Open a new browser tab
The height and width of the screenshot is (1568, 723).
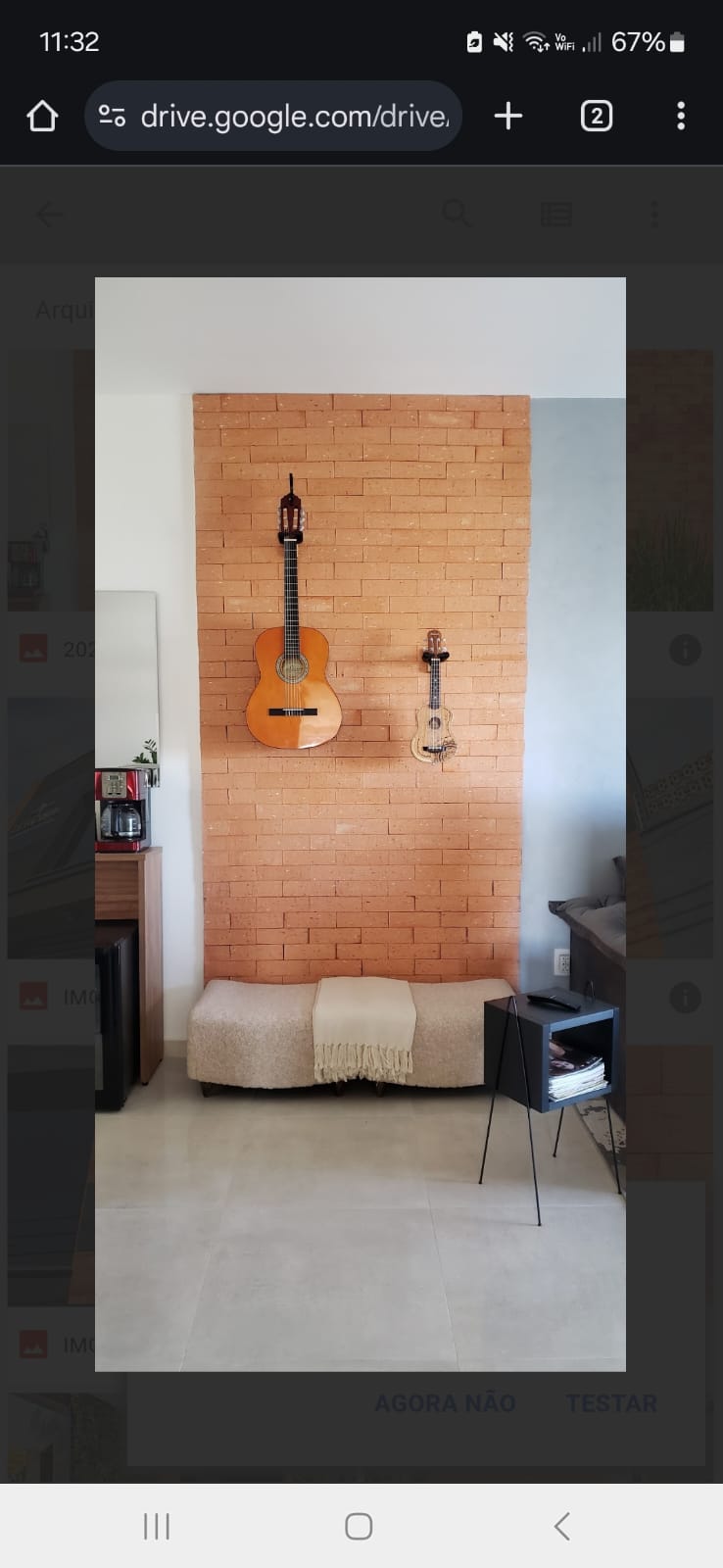click(507, 117)
